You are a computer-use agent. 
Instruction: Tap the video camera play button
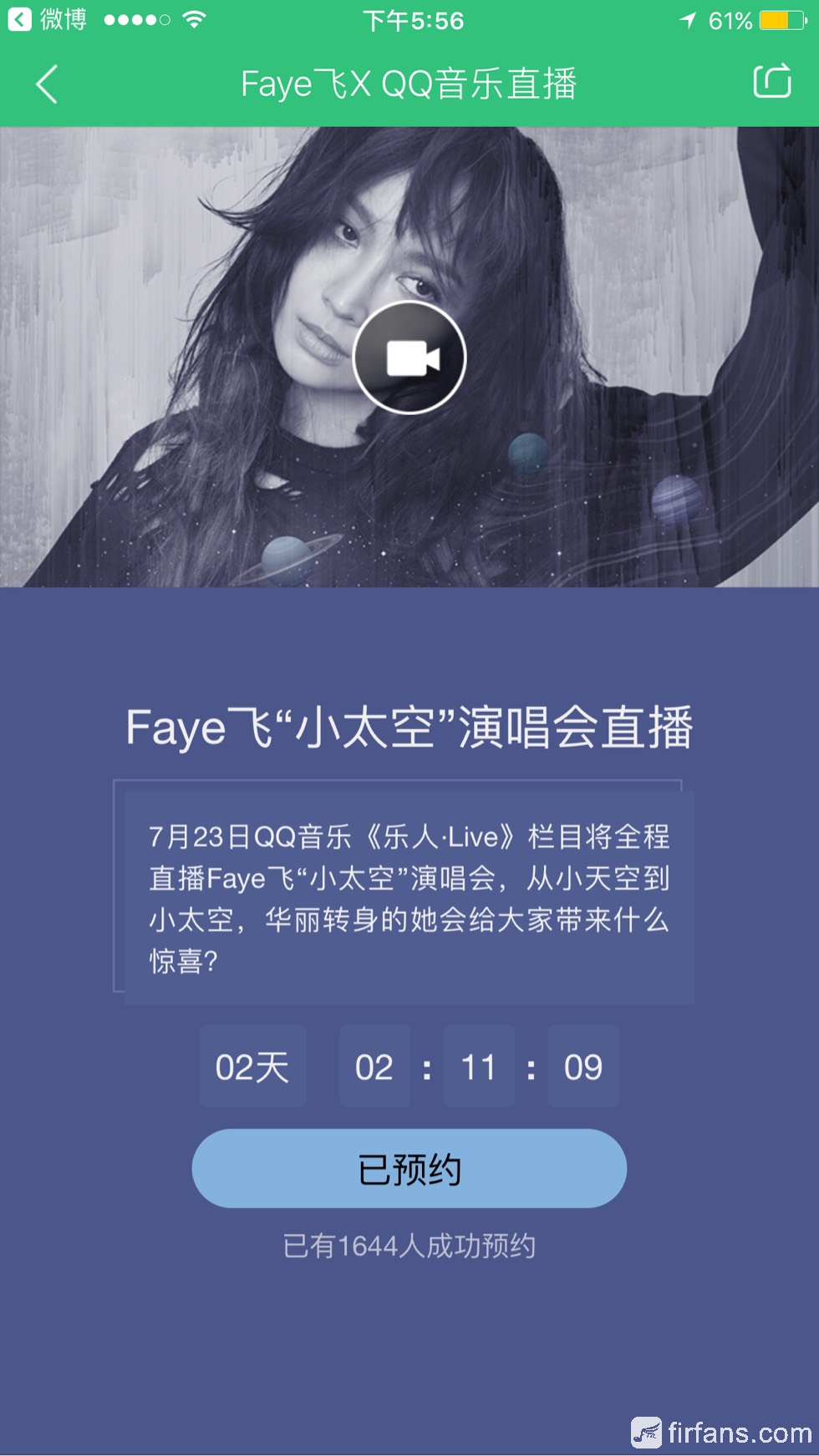(409, 358)
